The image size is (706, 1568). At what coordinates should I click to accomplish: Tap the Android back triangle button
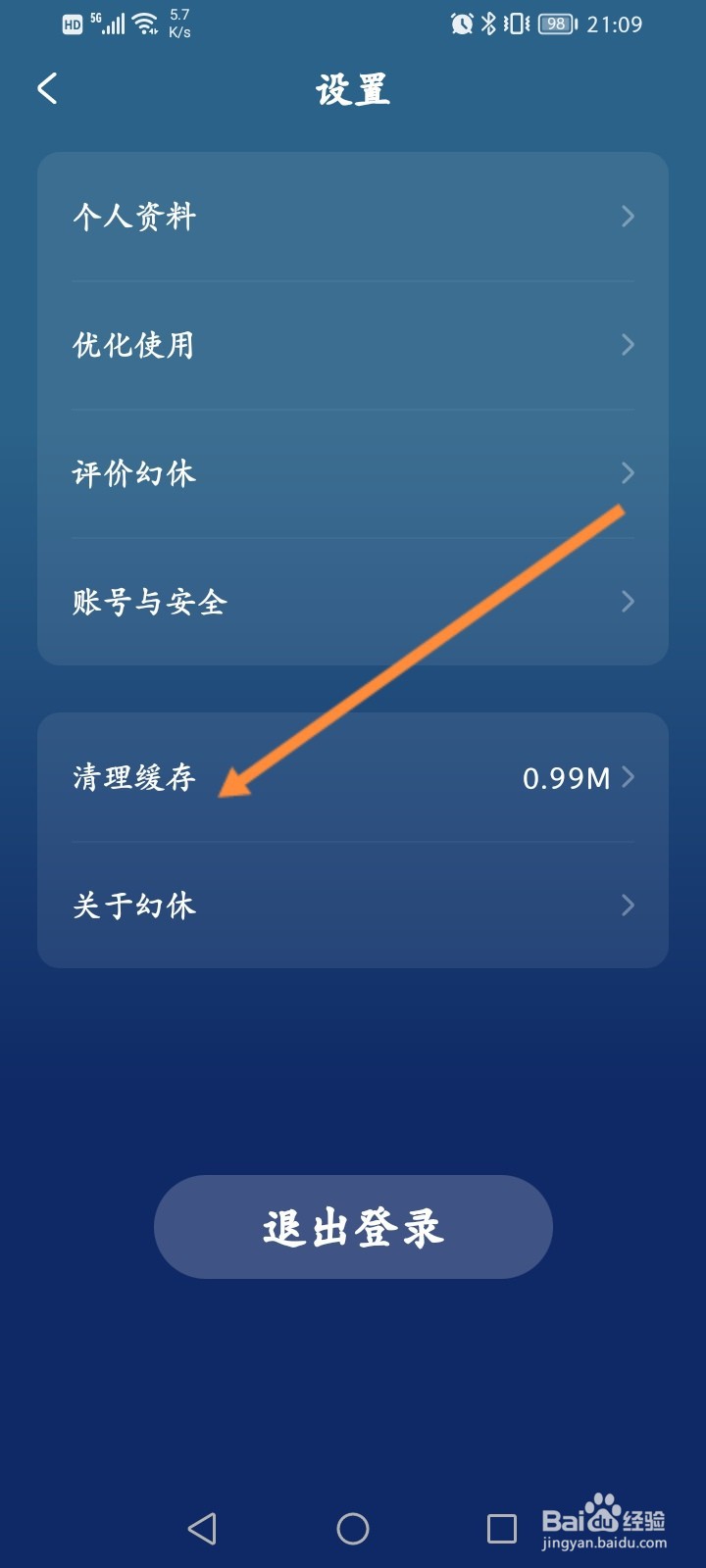pyautogui.click(x=202, y=1526)
